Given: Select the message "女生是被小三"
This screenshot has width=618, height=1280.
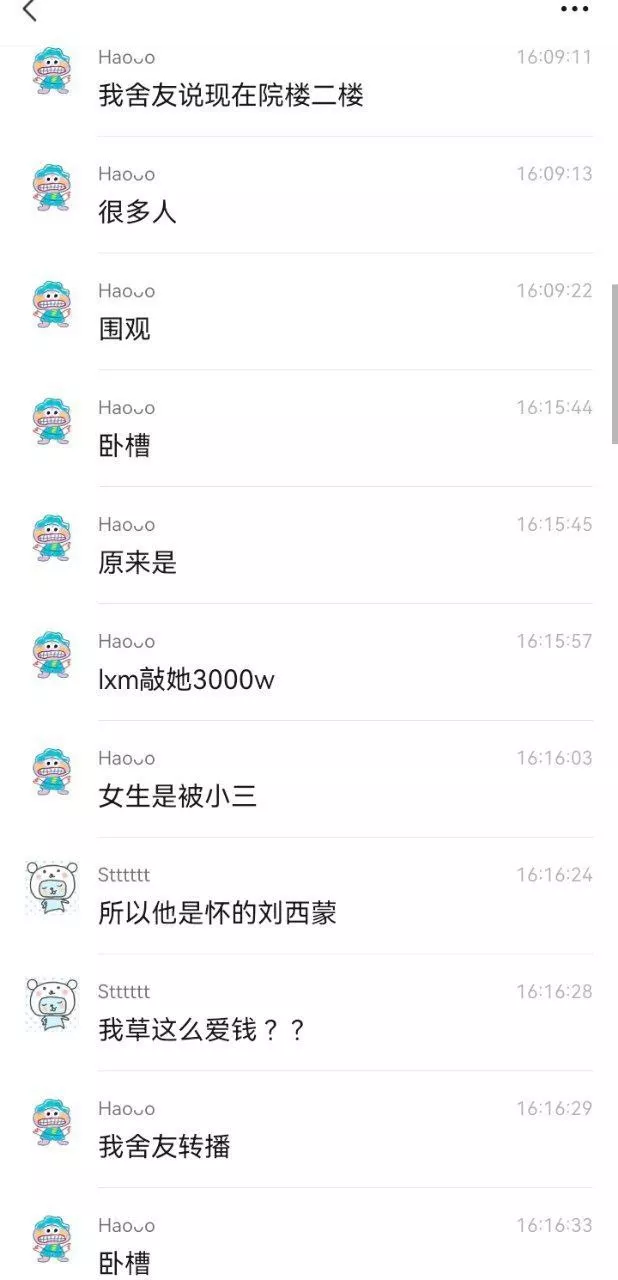Looking at the screenshot, I should pyautogui.click(x=178, y=797).
